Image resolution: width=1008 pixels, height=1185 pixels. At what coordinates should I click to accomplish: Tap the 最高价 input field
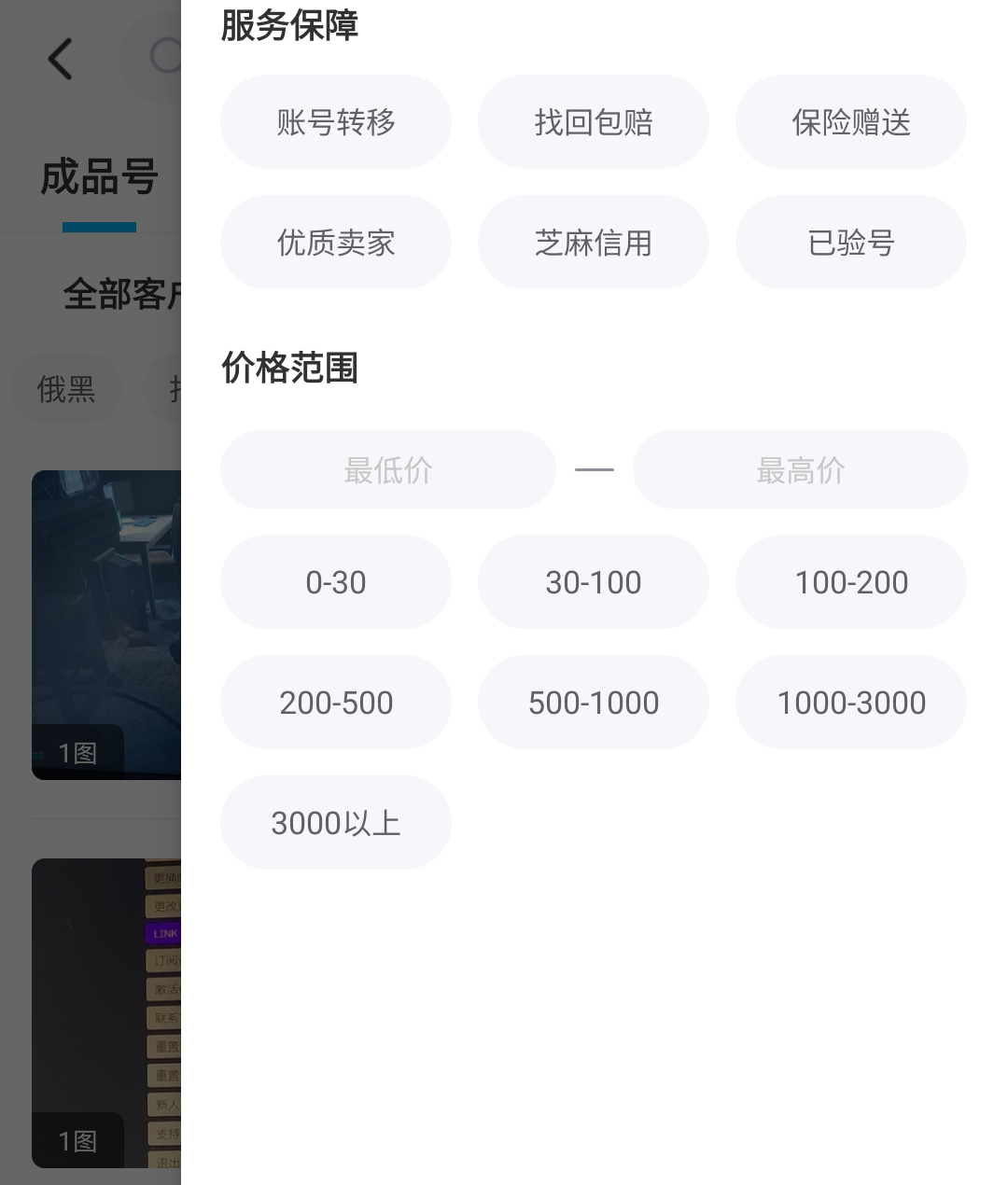tap(801, 469)
